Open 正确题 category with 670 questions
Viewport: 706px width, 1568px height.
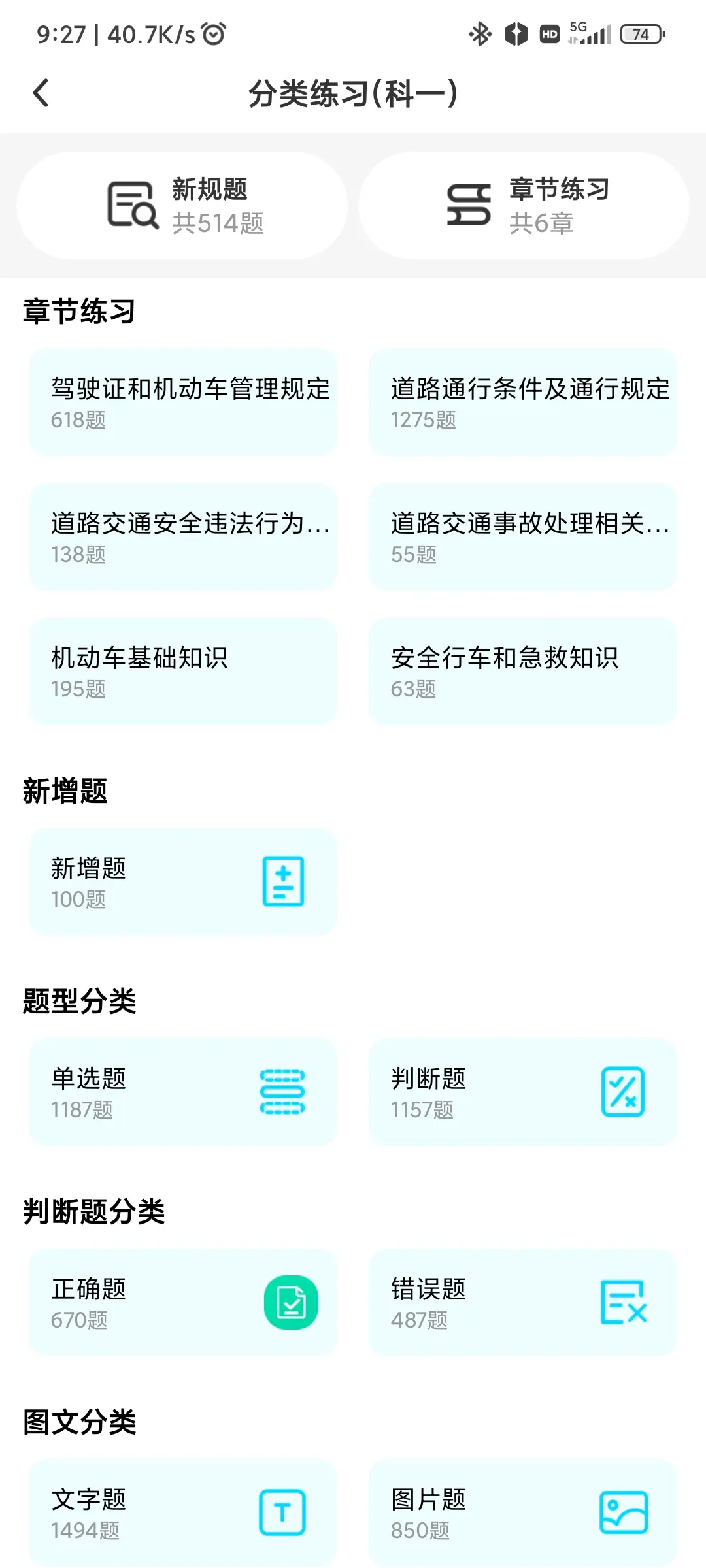click(x=183, y=1302)
